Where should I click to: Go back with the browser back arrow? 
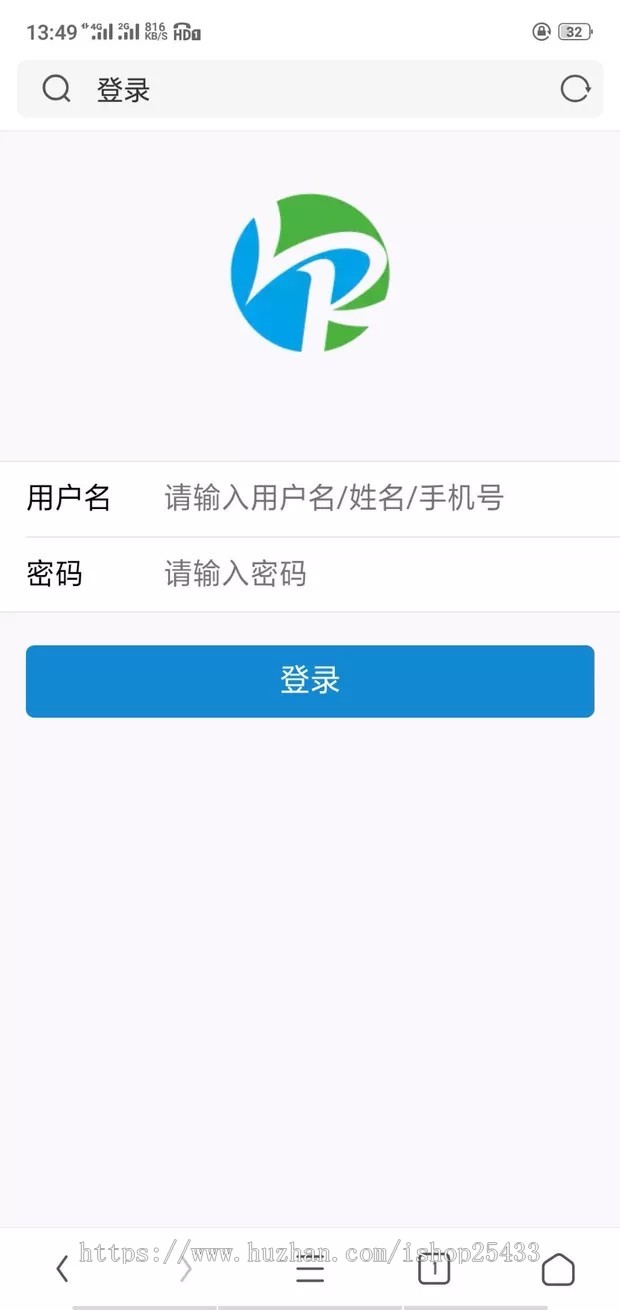[62, 1270]
